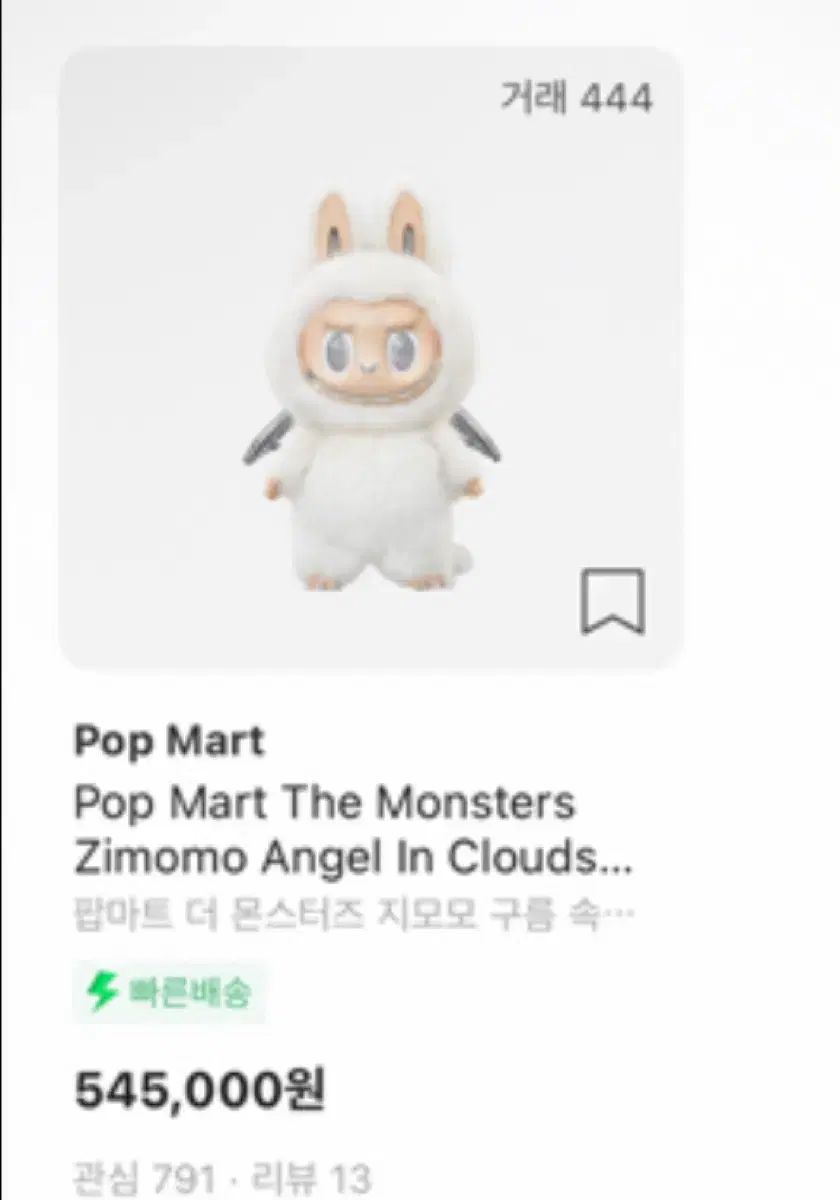The width and height of the screenshot is (840, 1200).
Task: Open the Zimomo Angel In Clouds product card
Action: 371,390
